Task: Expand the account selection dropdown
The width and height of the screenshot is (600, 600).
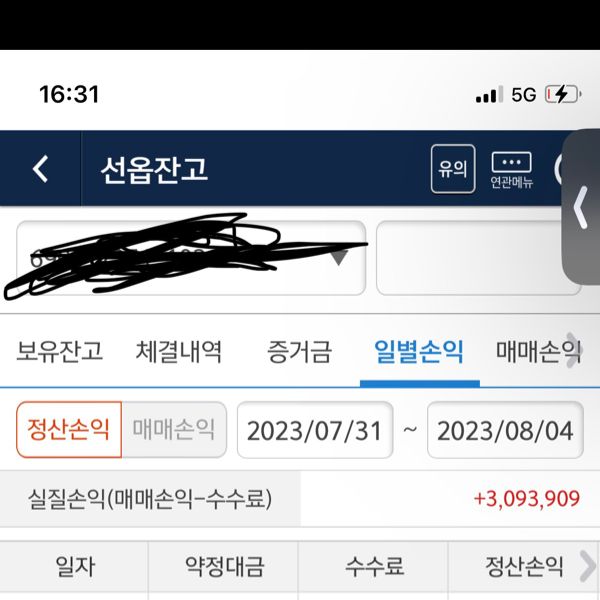Action: (339, 259)
